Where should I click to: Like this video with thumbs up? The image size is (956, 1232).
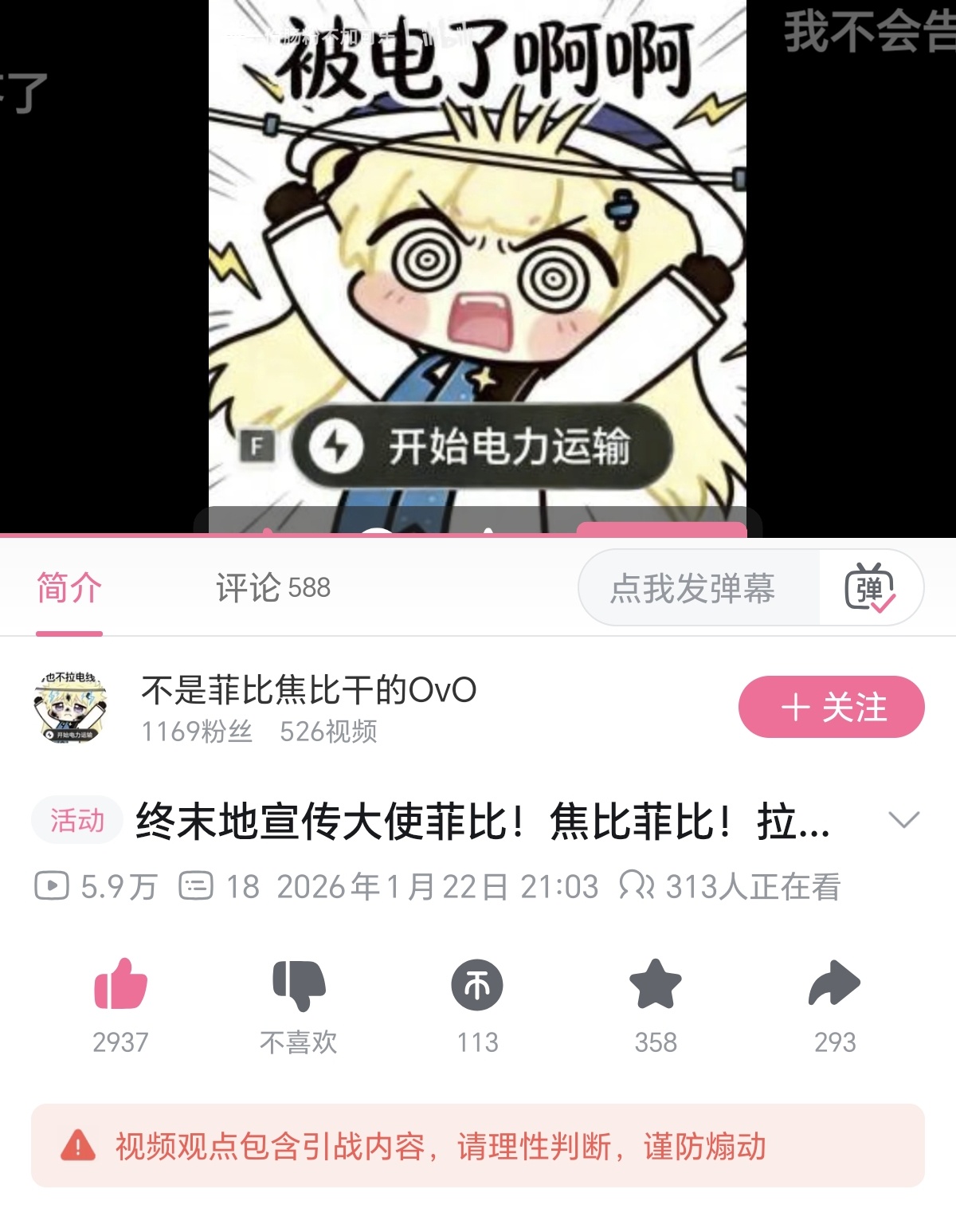coord(121,985)
